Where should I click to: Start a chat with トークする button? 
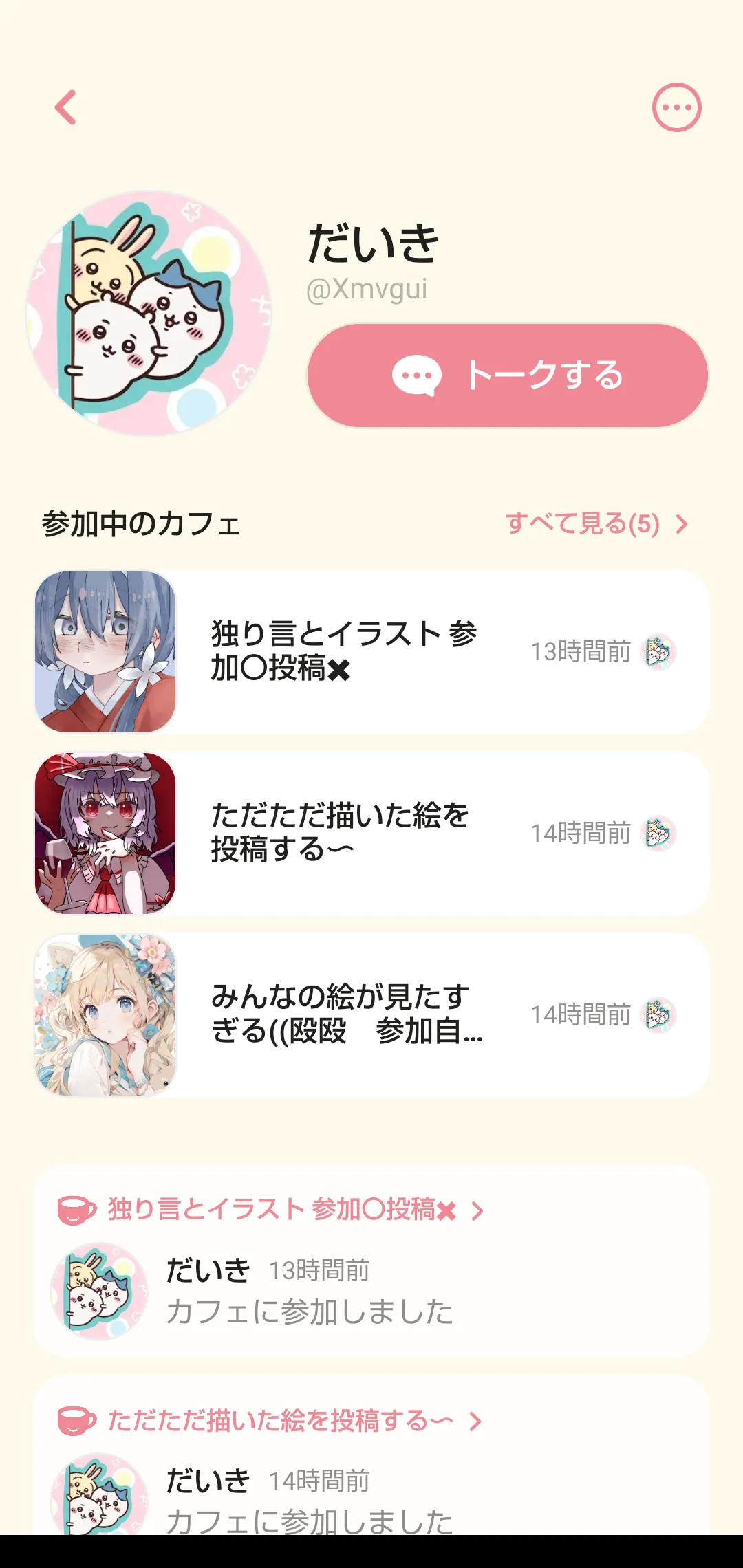pyautogui.click(x=508, y=375)
